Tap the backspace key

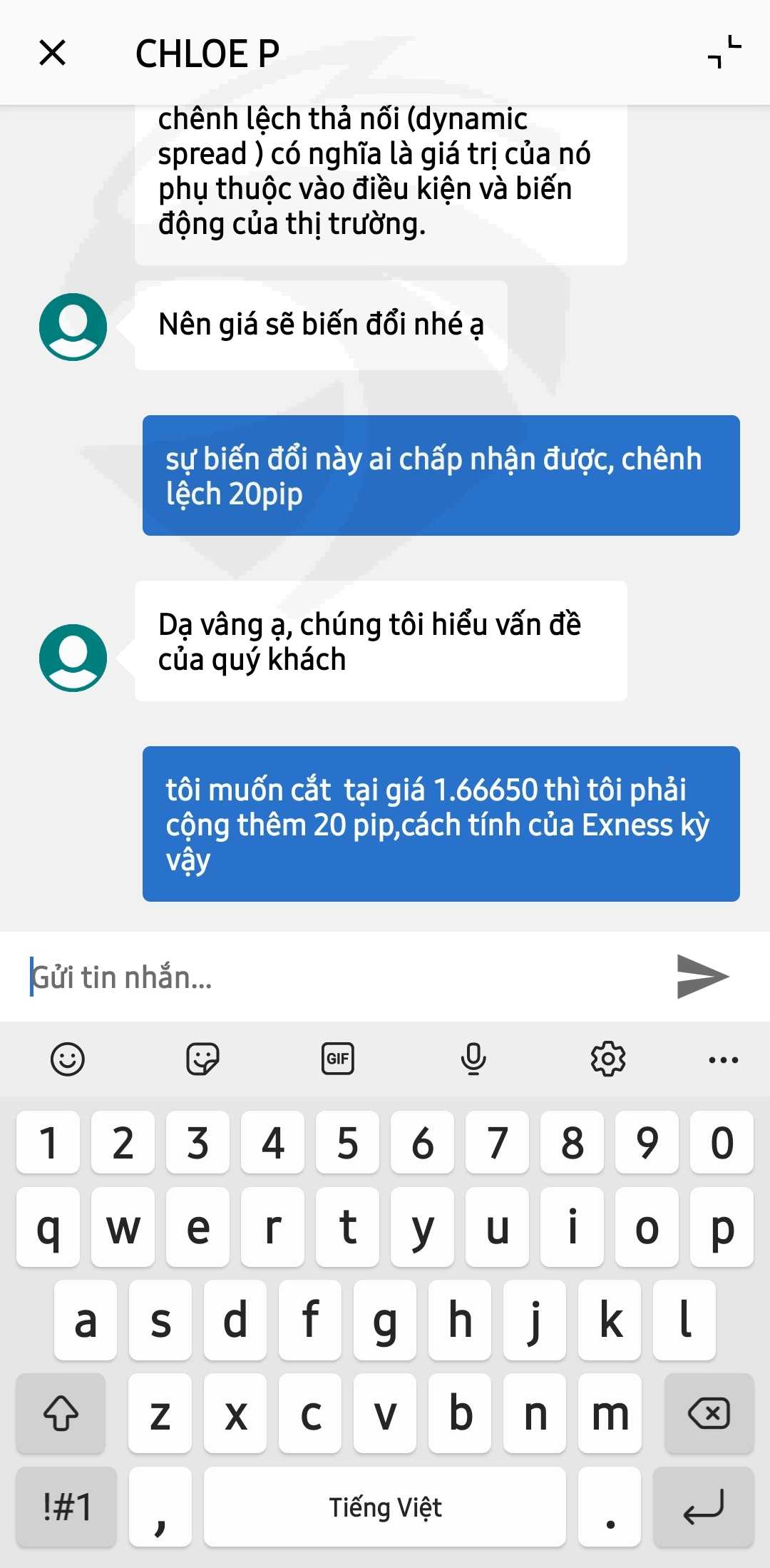[709, 1413]
